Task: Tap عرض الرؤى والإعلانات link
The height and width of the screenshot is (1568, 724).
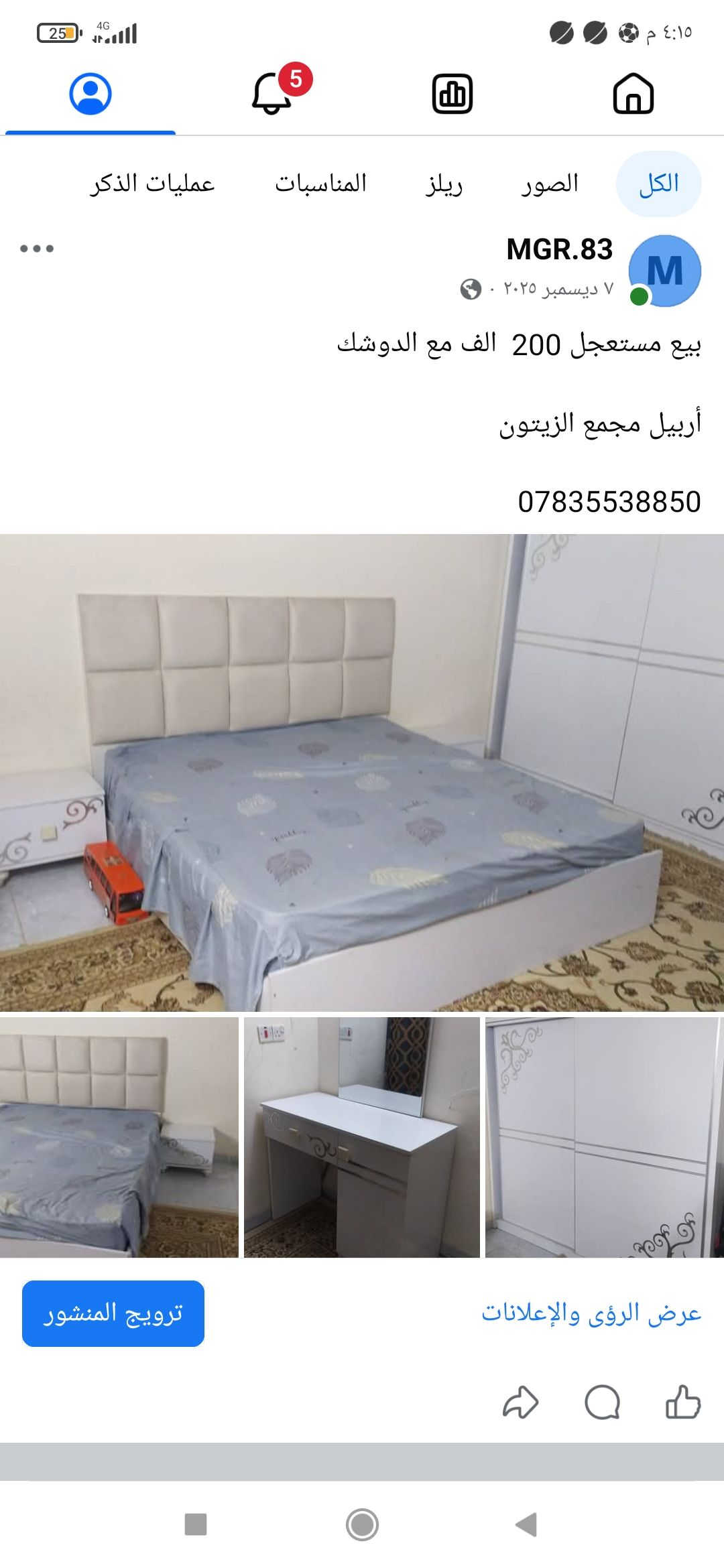Action: pos(591,1313)
